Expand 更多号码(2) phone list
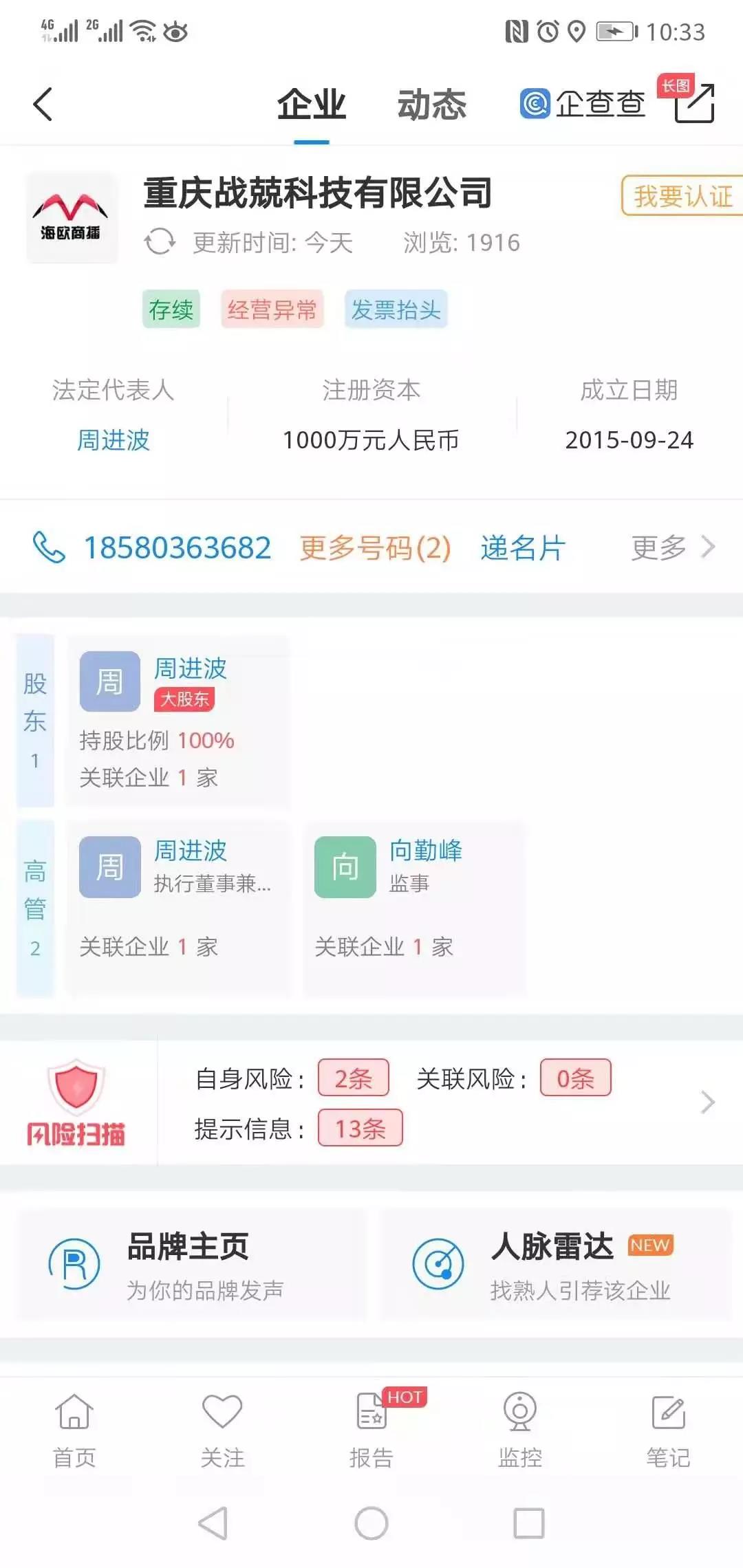Viewport: 743px width, 1568px height. [375, 547]
